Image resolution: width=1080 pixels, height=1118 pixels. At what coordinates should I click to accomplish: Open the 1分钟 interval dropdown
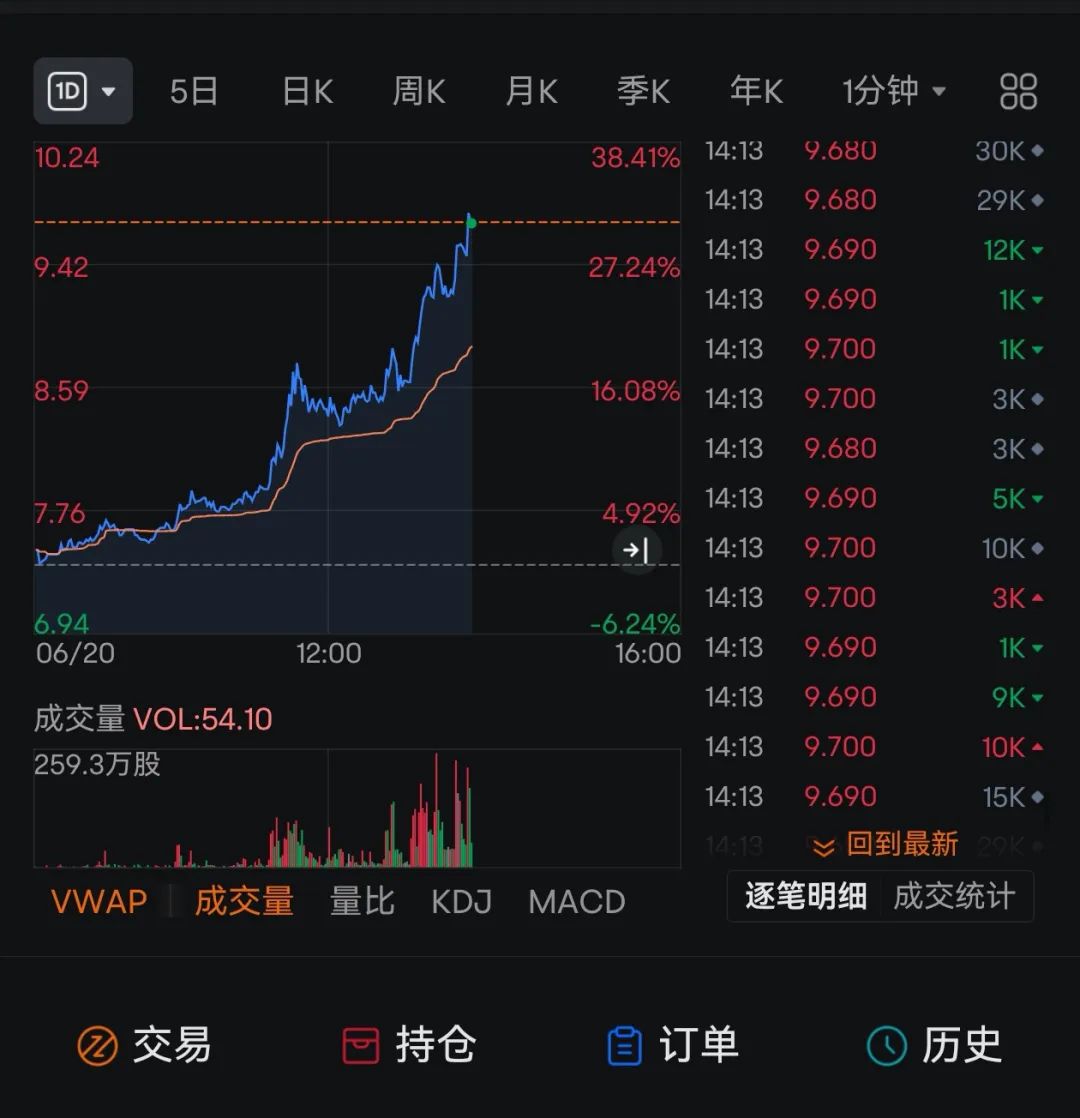click(x=894, y=92)
